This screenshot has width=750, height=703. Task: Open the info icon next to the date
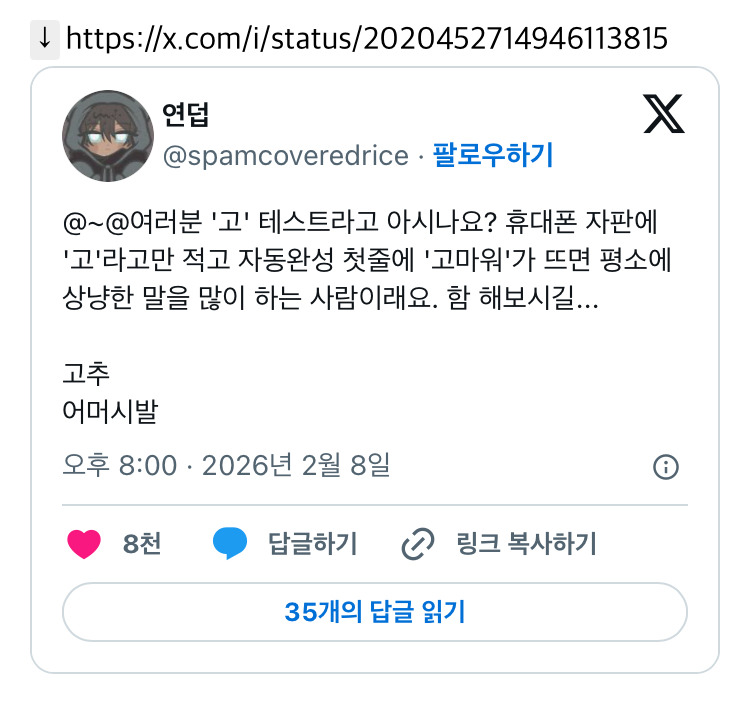point(666,467)
